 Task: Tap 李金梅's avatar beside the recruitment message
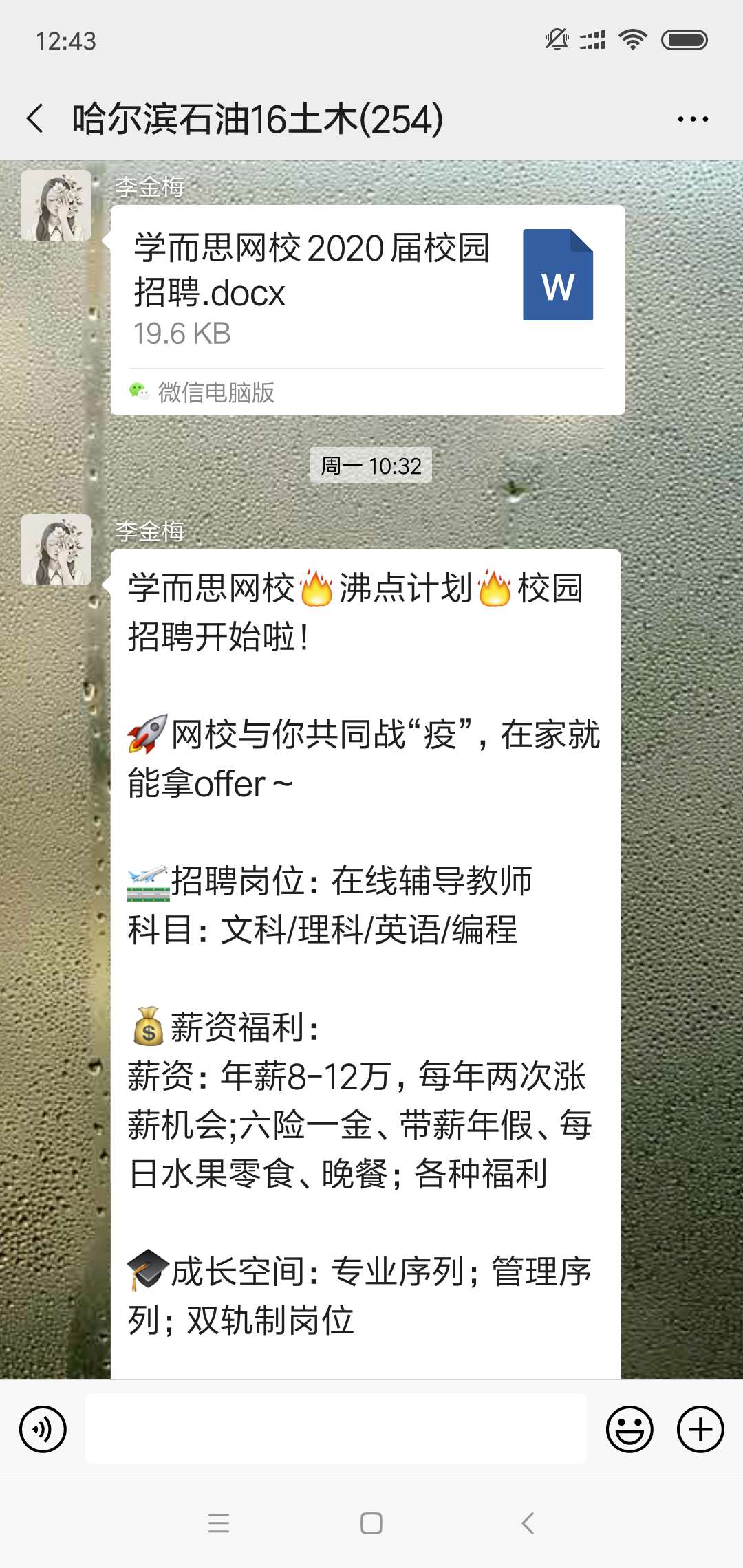56,549
